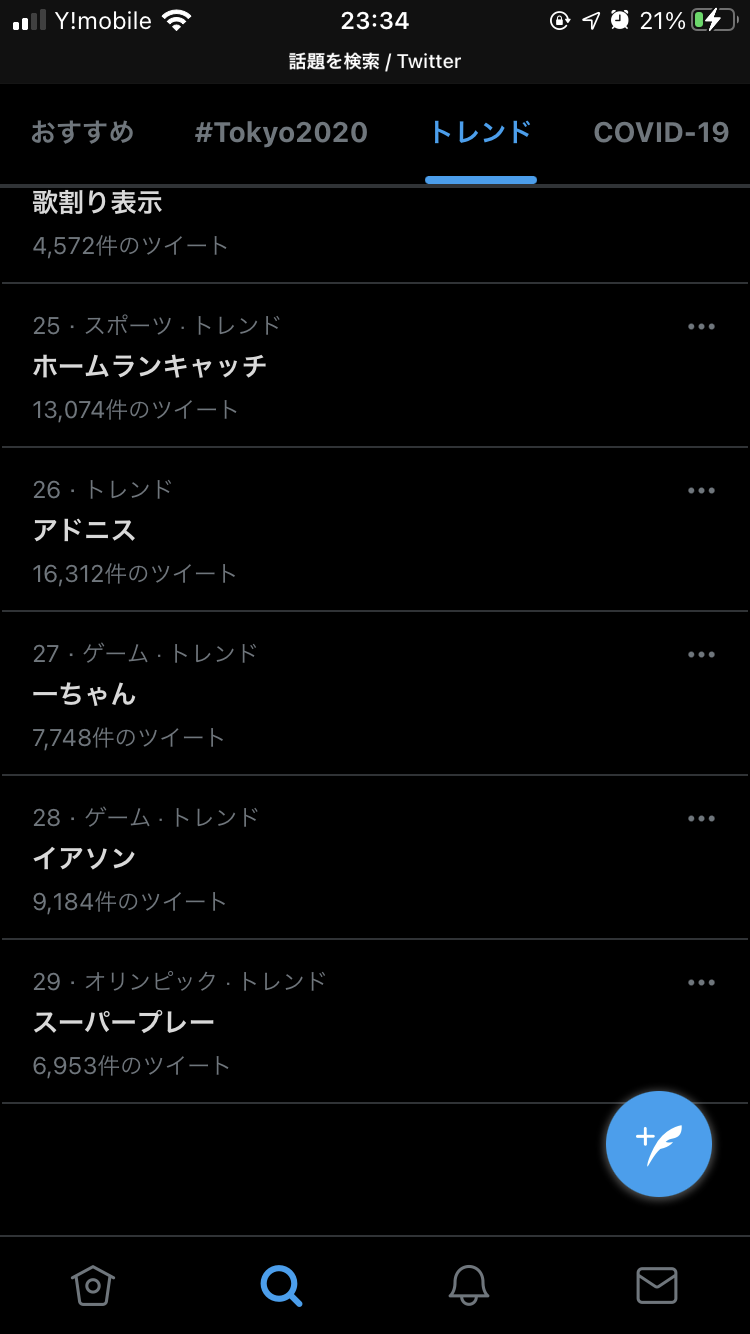Open more options for スーパープレー
This screenshot has height=1334, width=750.
pos(702,983)
